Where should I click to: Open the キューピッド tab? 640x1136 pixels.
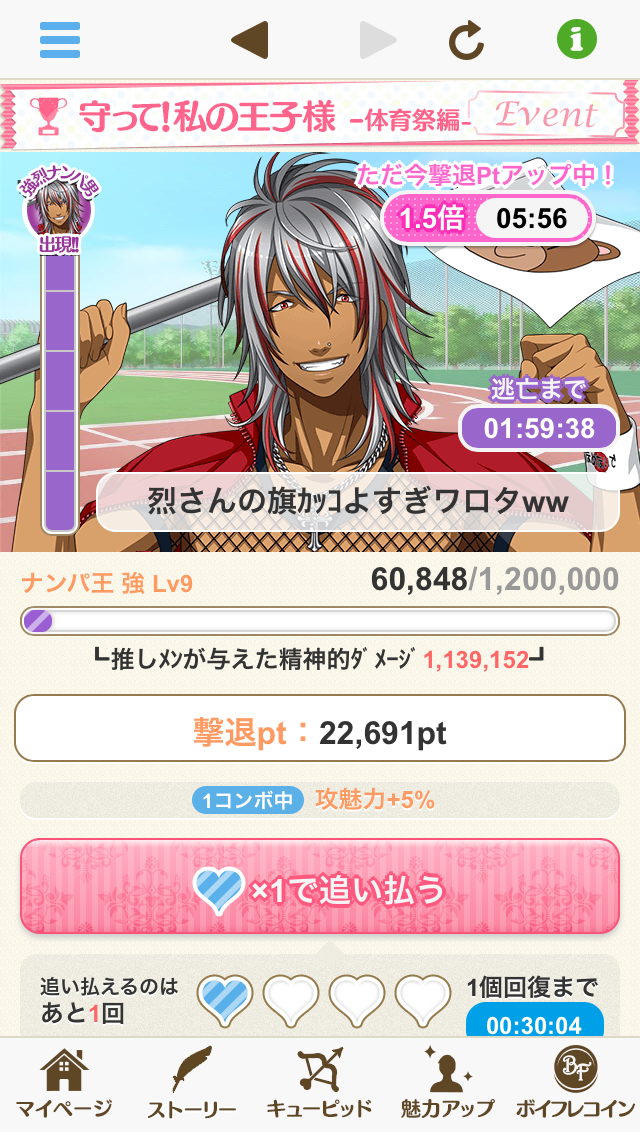click(320, 1085)
